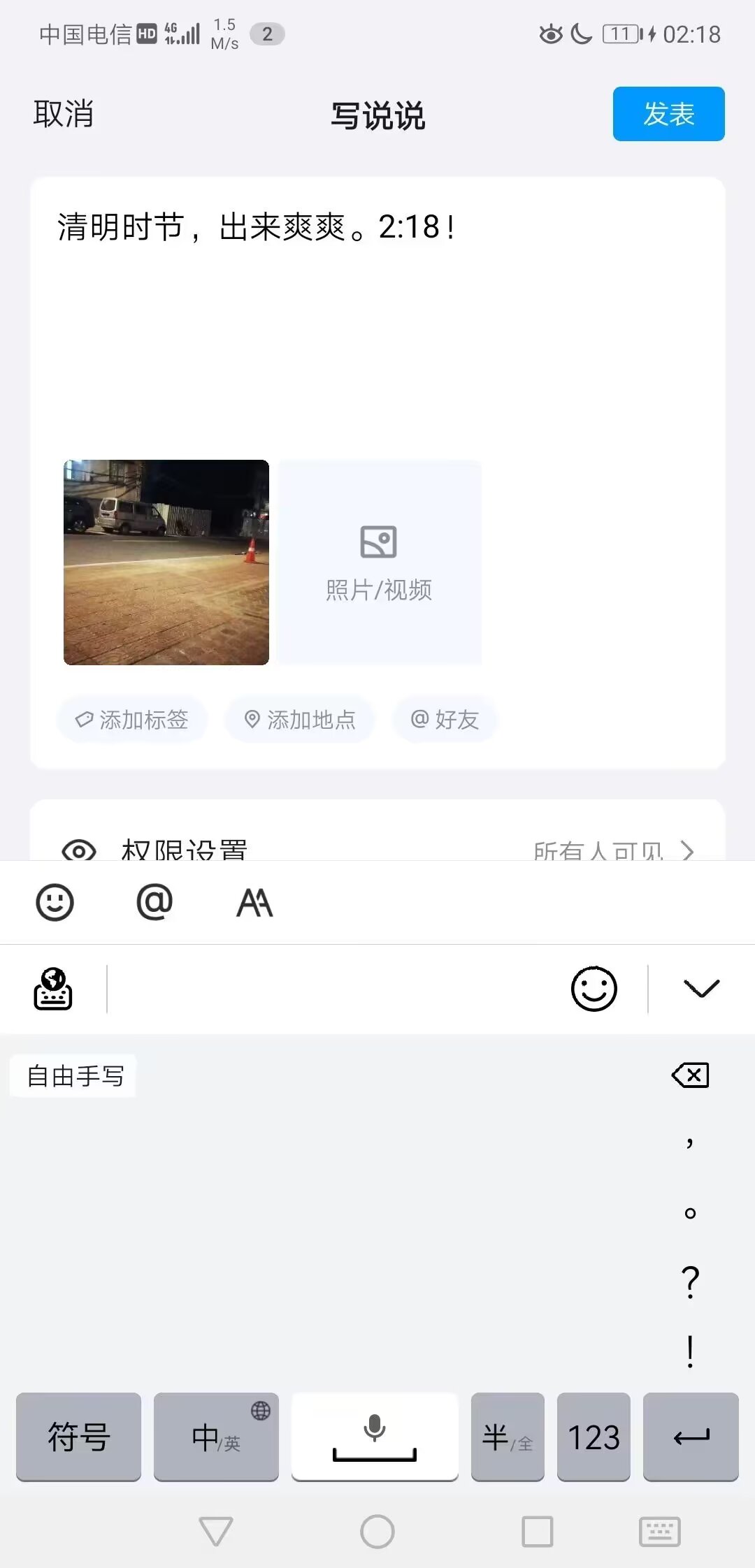Open the 符号 symbols key
755x1568 pixels.
point(78,1437)
